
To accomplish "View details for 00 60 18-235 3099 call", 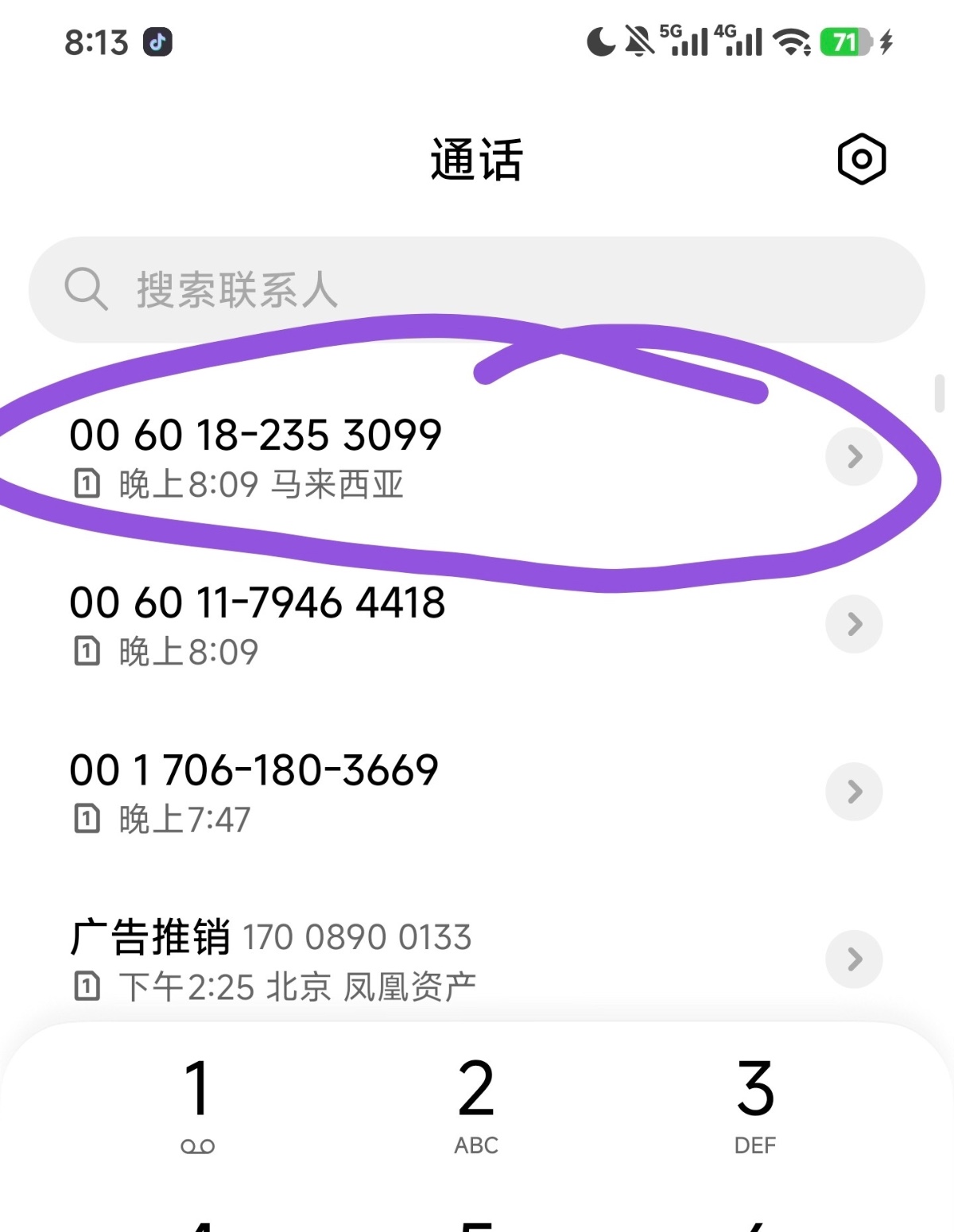I will tap(854, 456).
